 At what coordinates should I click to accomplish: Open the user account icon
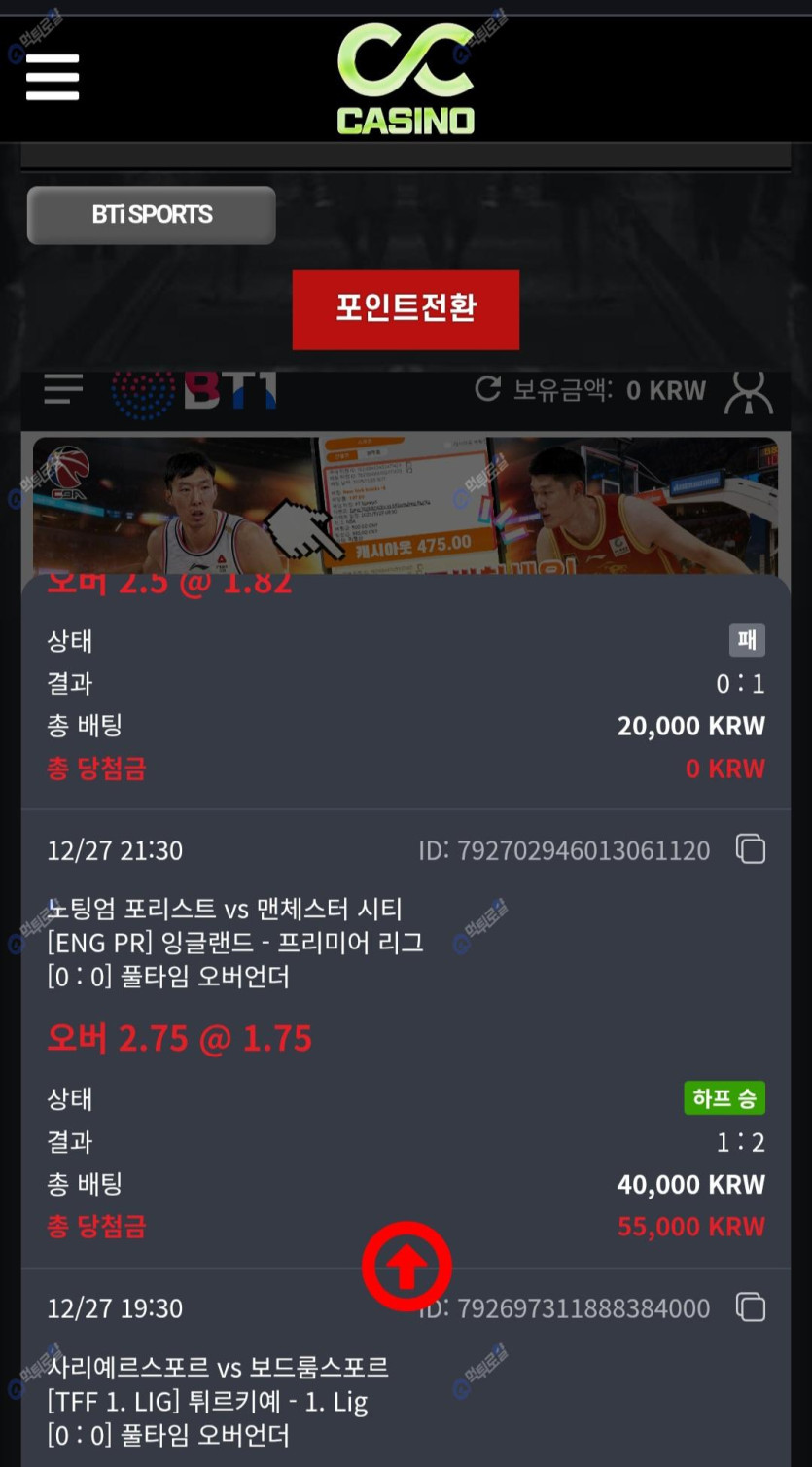pos(749,392)
